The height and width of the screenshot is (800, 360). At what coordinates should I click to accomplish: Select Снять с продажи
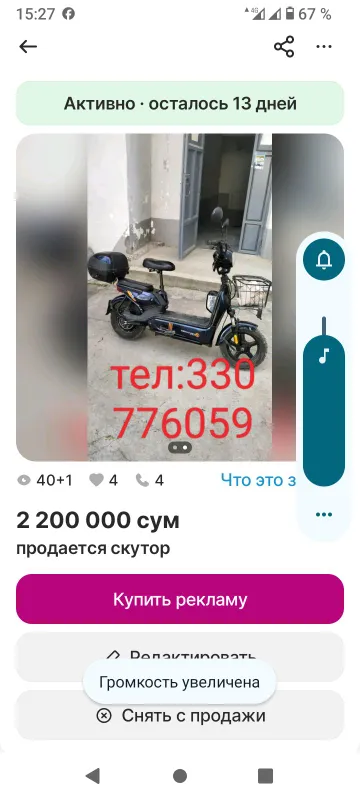click(x=180, y=715)
